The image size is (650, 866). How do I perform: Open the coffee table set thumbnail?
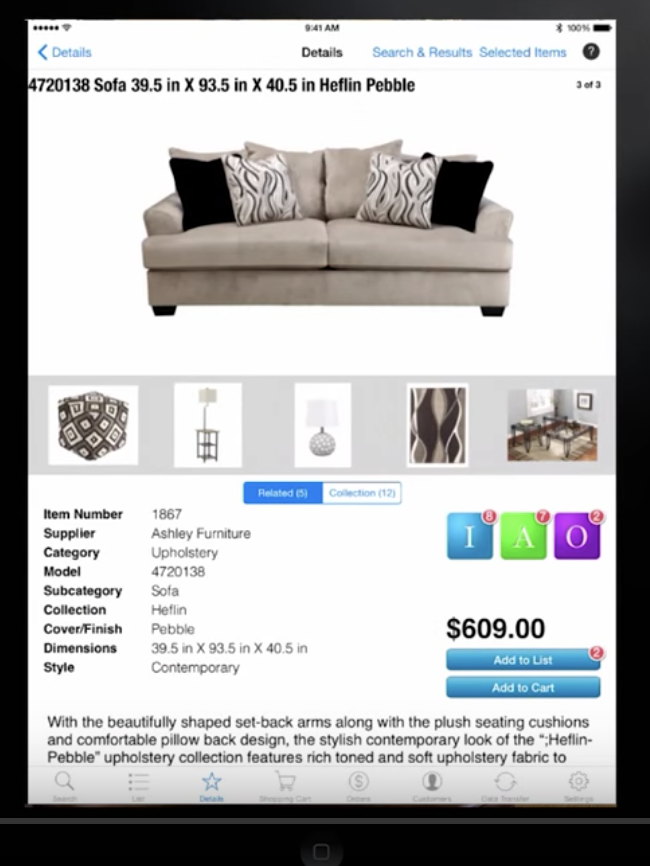(551, 425)
